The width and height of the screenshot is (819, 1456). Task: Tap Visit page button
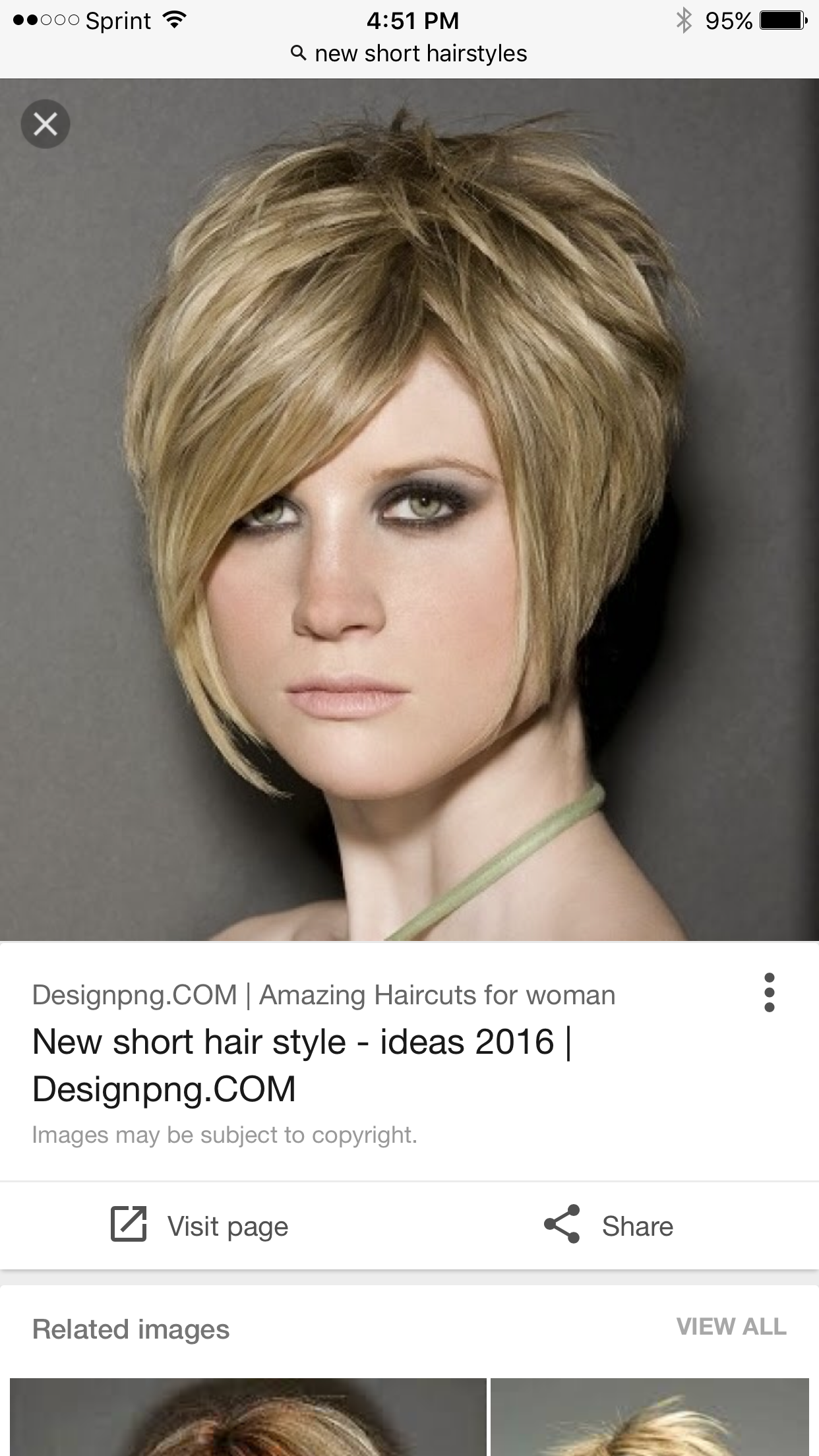click(x=199, y=1226)
